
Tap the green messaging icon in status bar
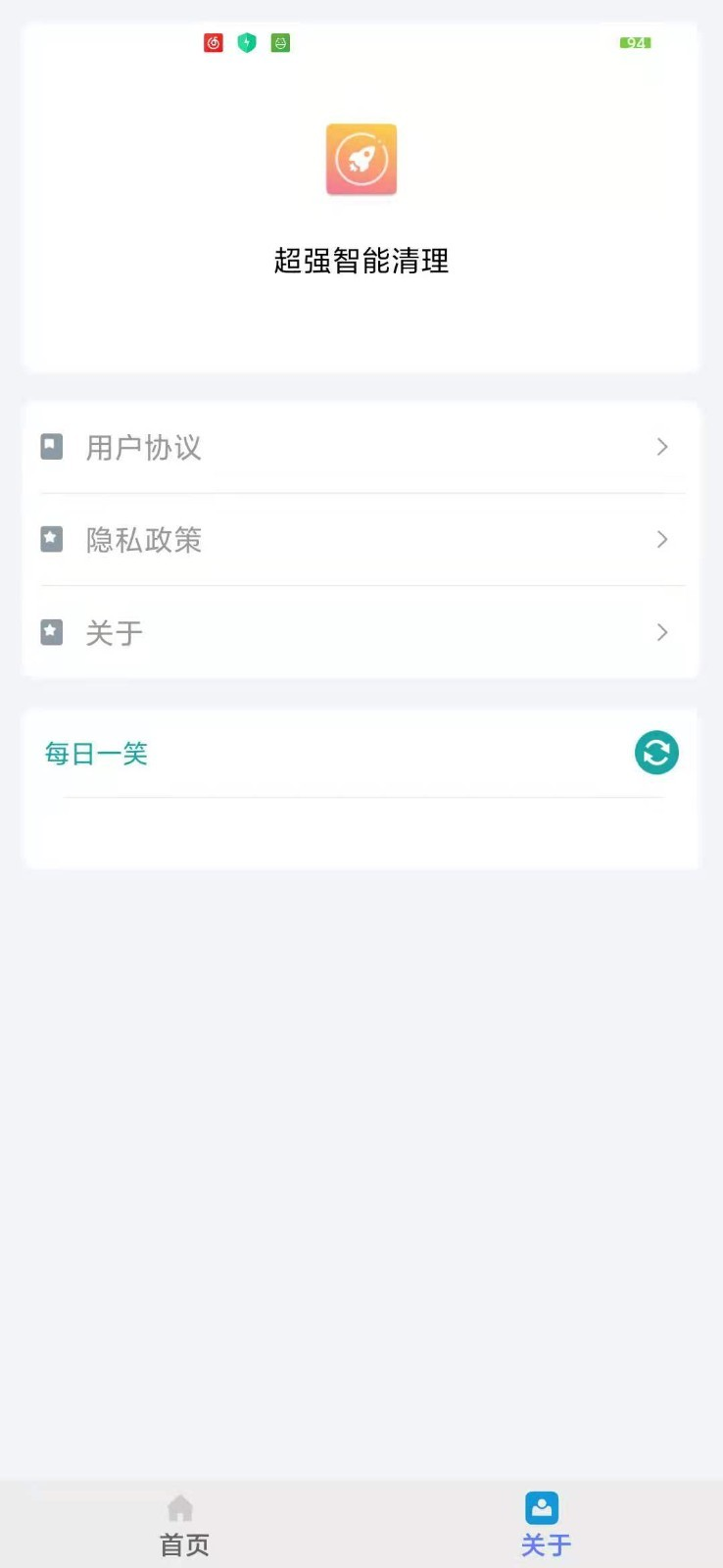tap(280, 42)
